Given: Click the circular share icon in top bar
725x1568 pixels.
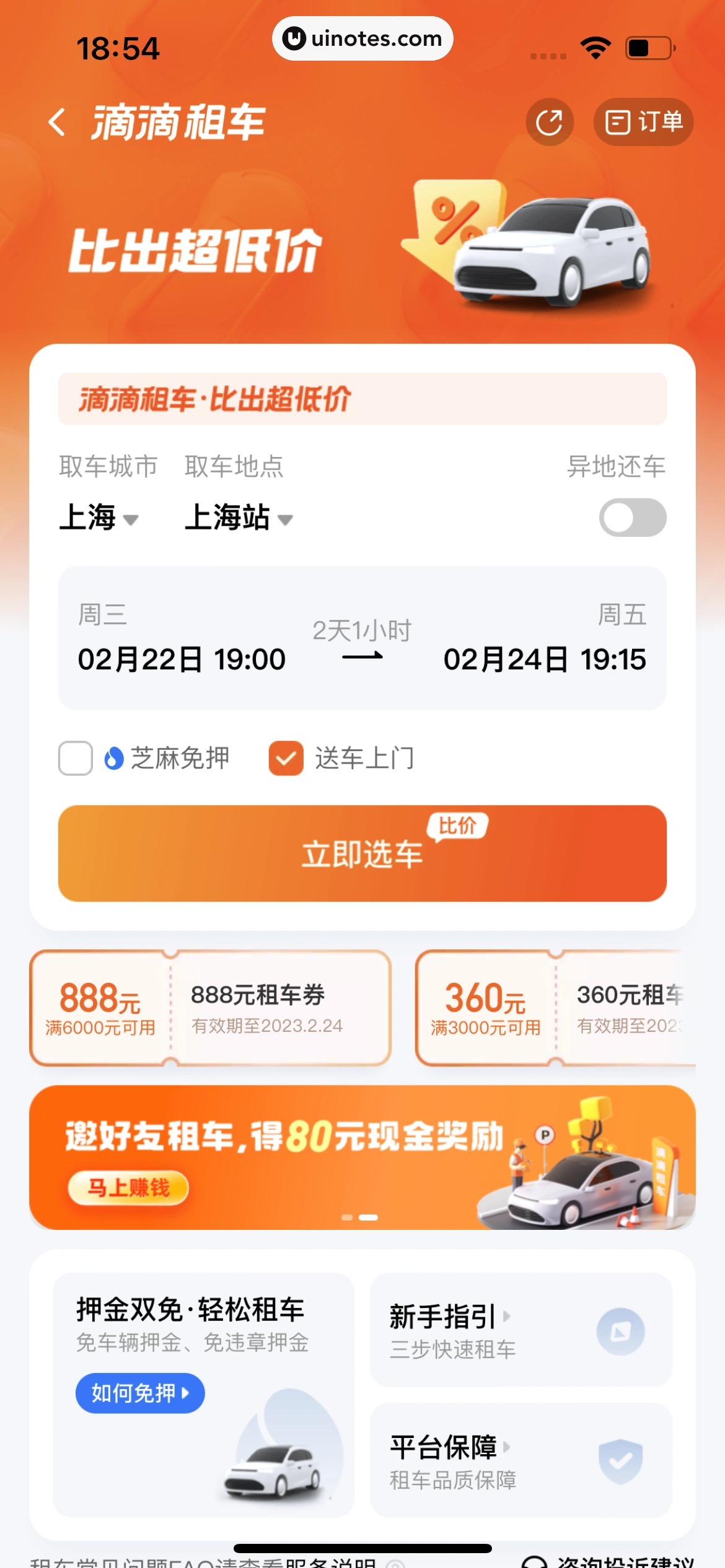Looking at the screenshot, I should [x=549, y=121].
